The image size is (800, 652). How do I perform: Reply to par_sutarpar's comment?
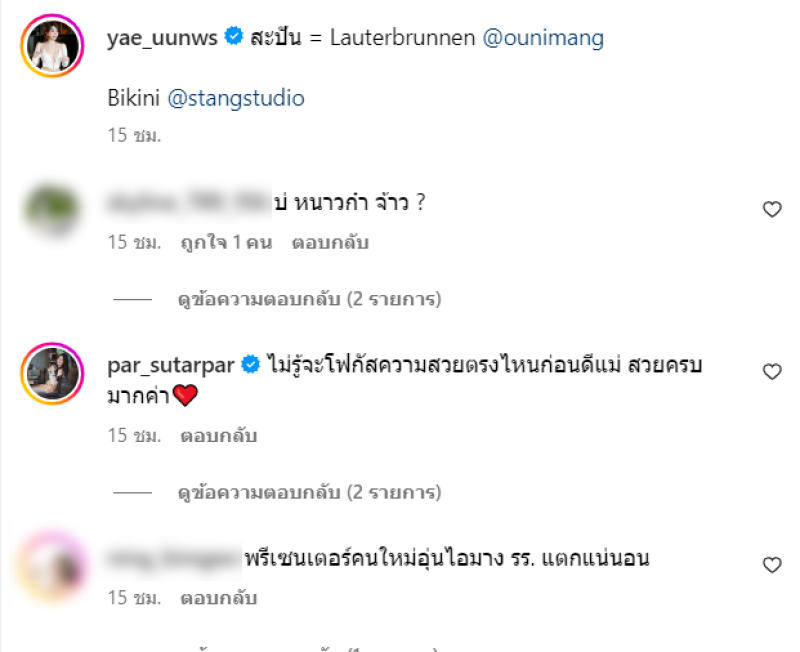tap(219, 436)
